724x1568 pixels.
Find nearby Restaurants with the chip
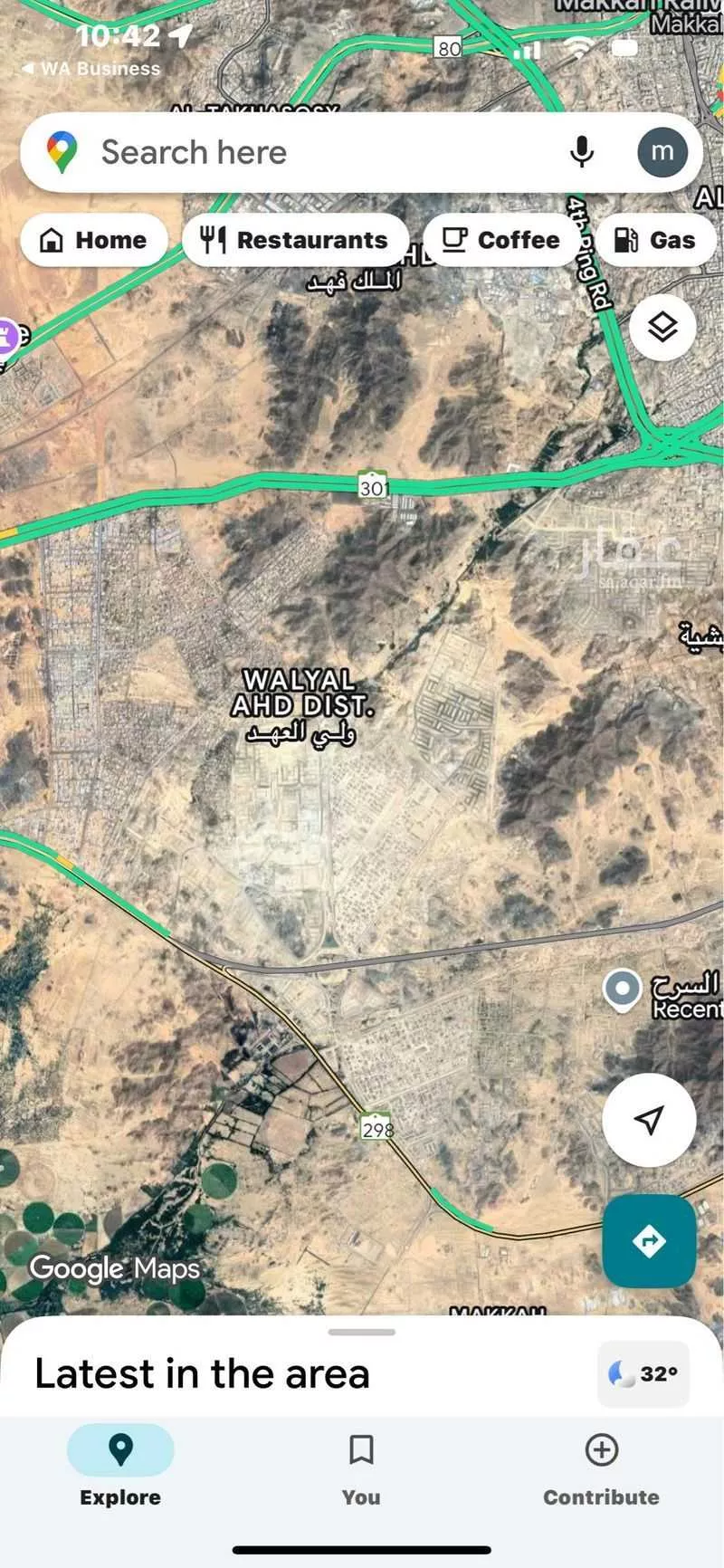point(295,240)
